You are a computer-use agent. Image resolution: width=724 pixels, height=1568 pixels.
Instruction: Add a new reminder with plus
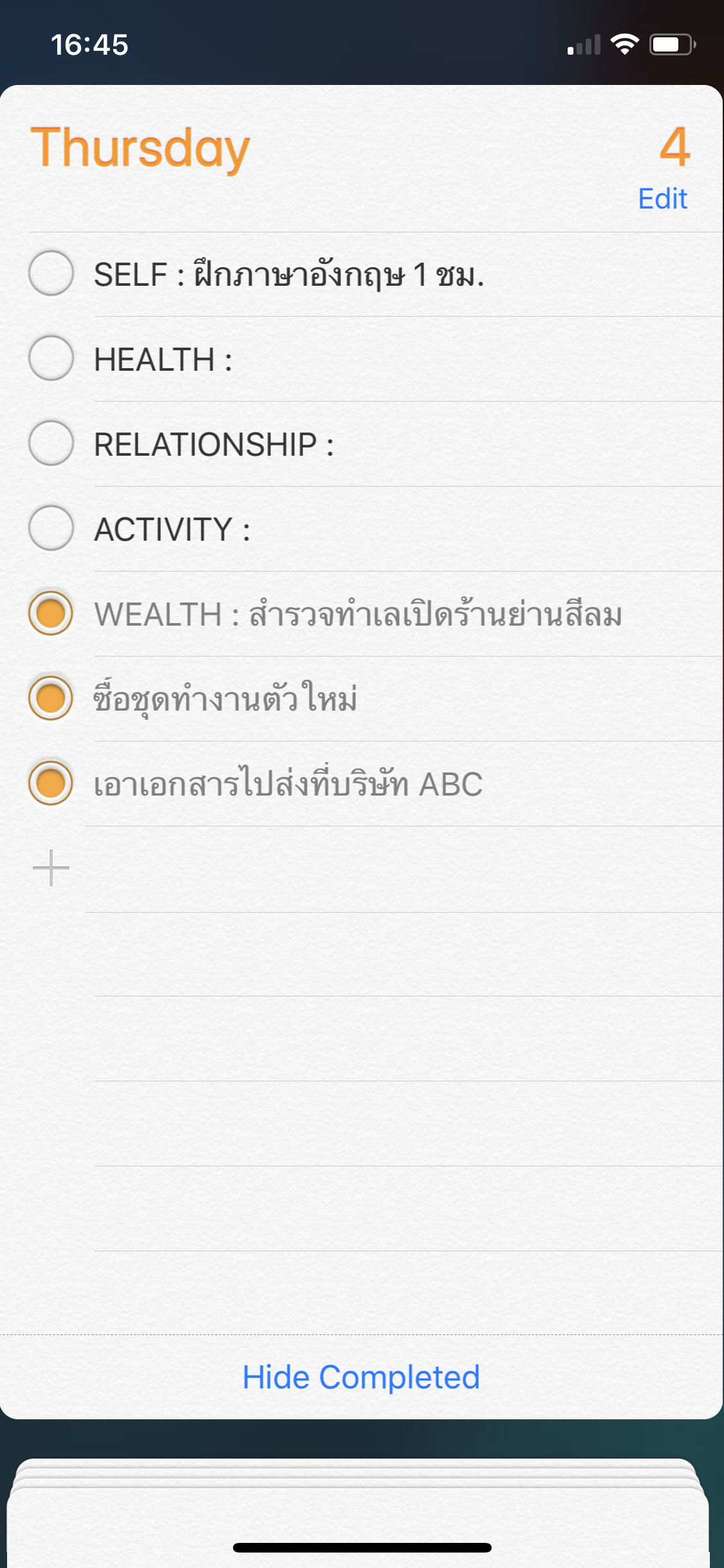[51, 868]
